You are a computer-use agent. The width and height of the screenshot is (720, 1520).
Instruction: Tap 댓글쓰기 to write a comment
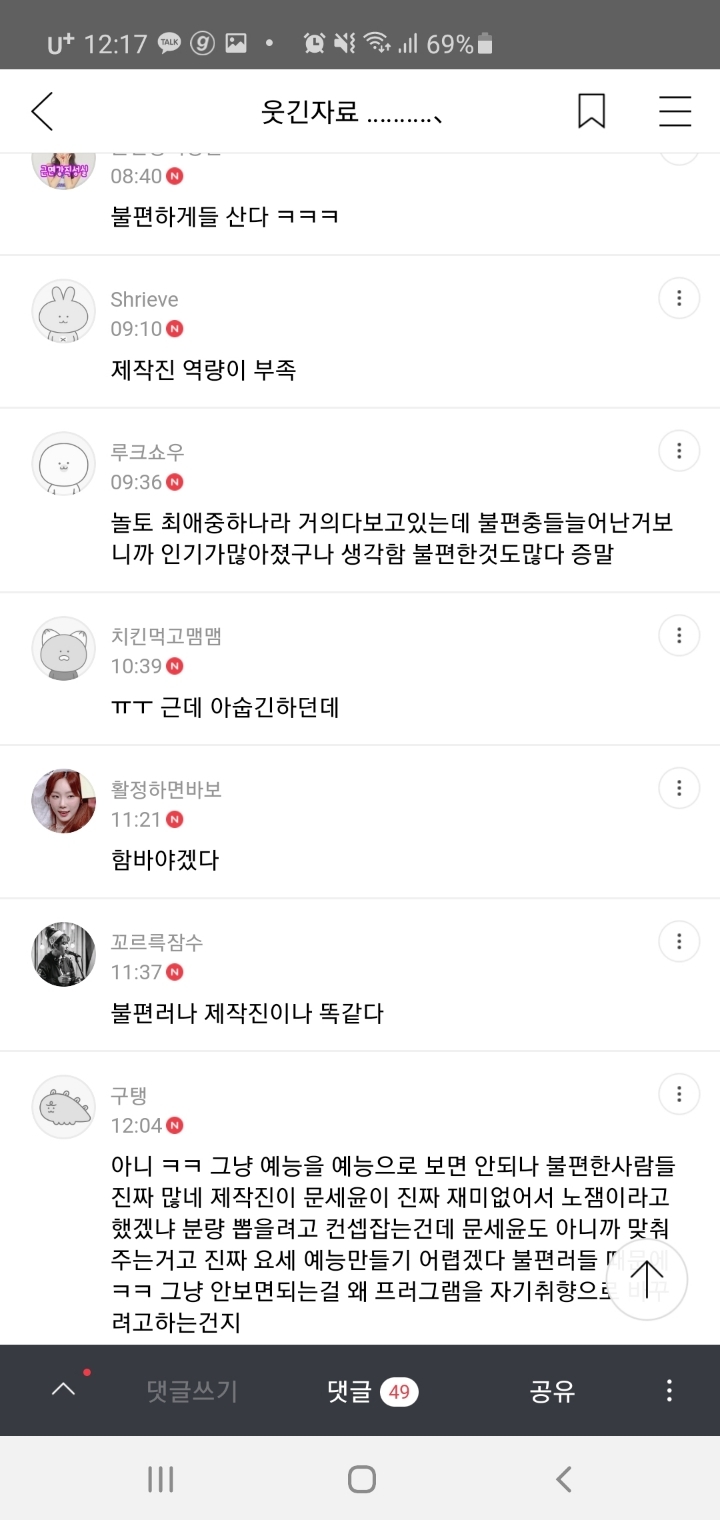192,1390
